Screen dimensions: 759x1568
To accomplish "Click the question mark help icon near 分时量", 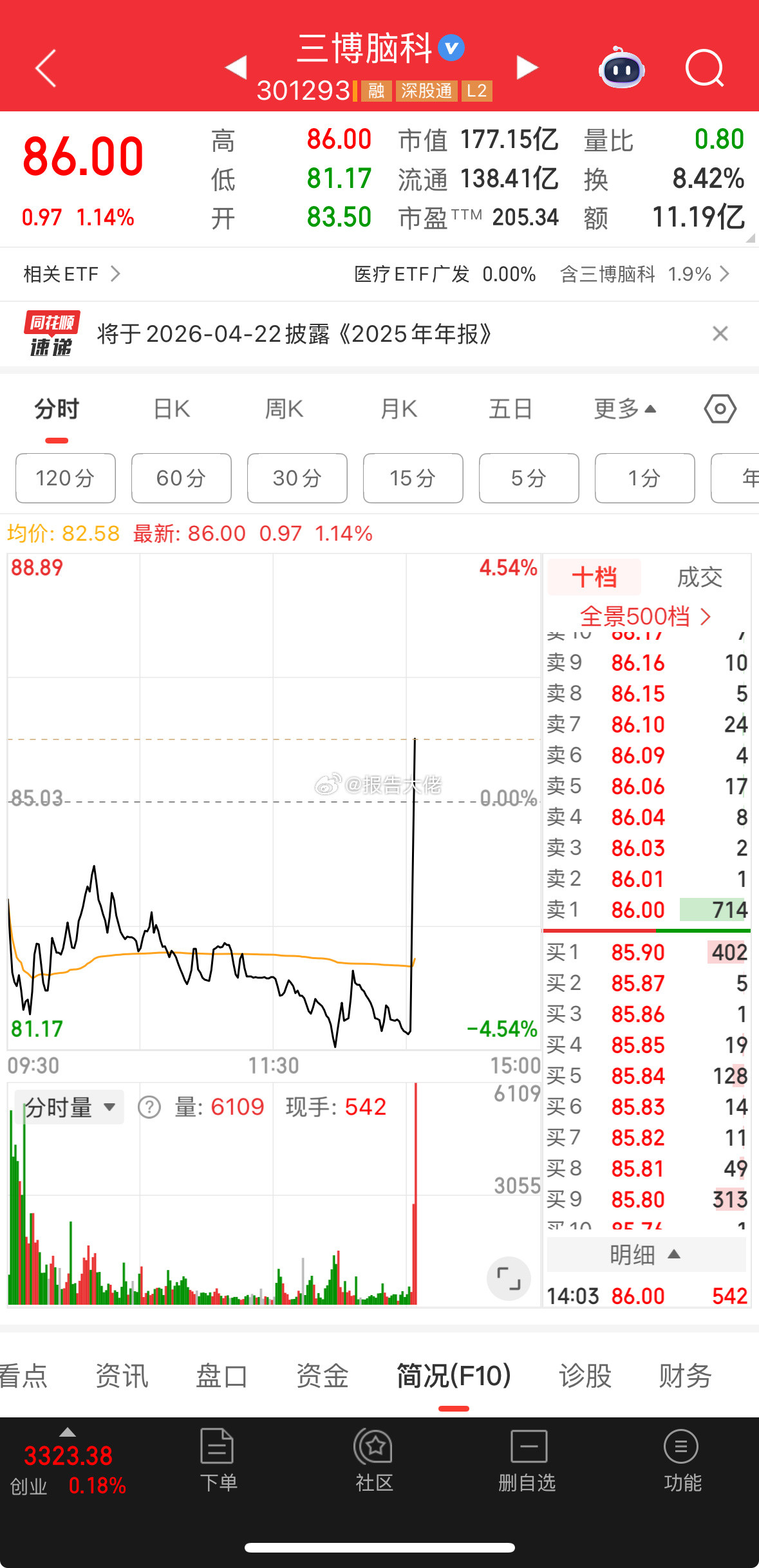I will 149,1106.
